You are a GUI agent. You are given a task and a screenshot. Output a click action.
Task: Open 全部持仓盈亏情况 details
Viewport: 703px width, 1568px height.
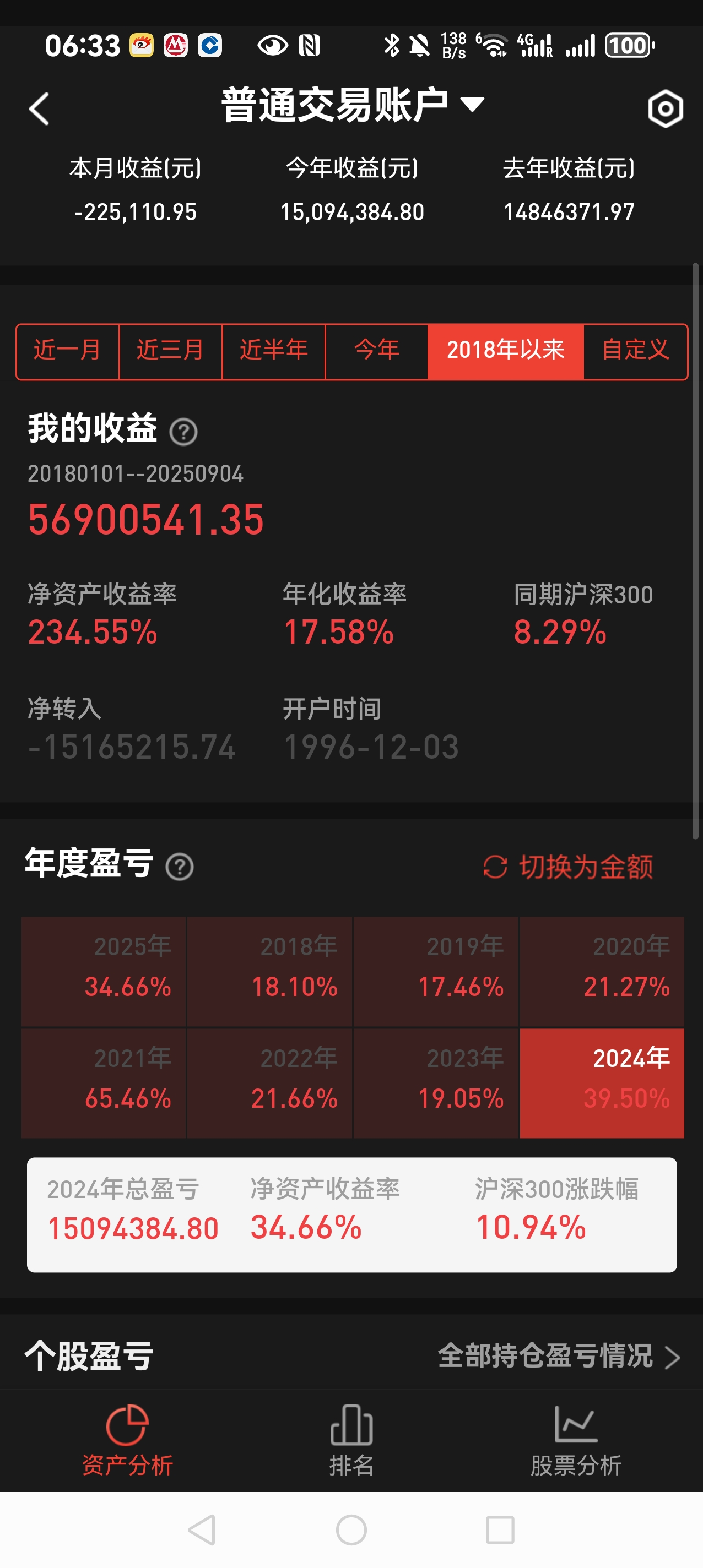(559, 1356)
